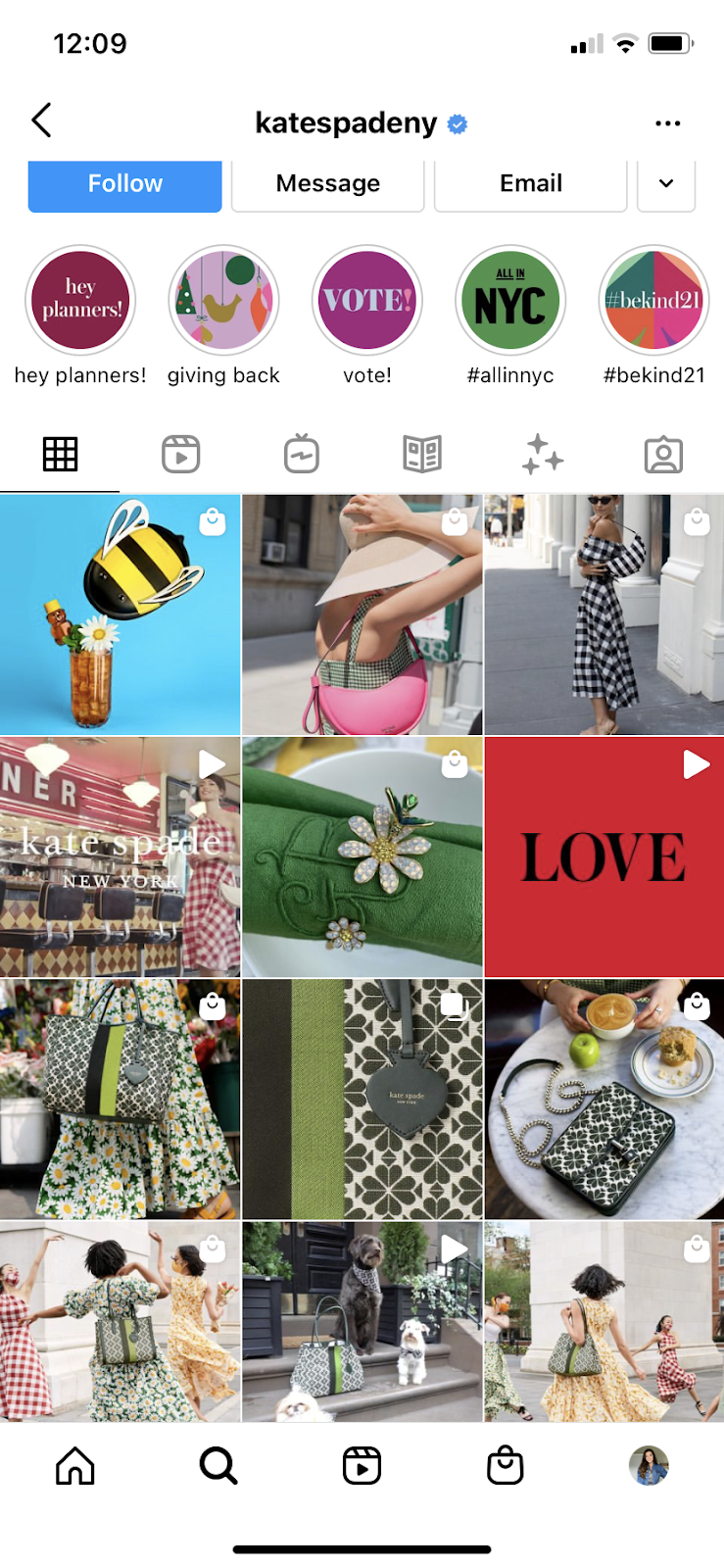The image size is (724, 1568).
Task: Tap the Email contact button
Action: coord(530,184)
